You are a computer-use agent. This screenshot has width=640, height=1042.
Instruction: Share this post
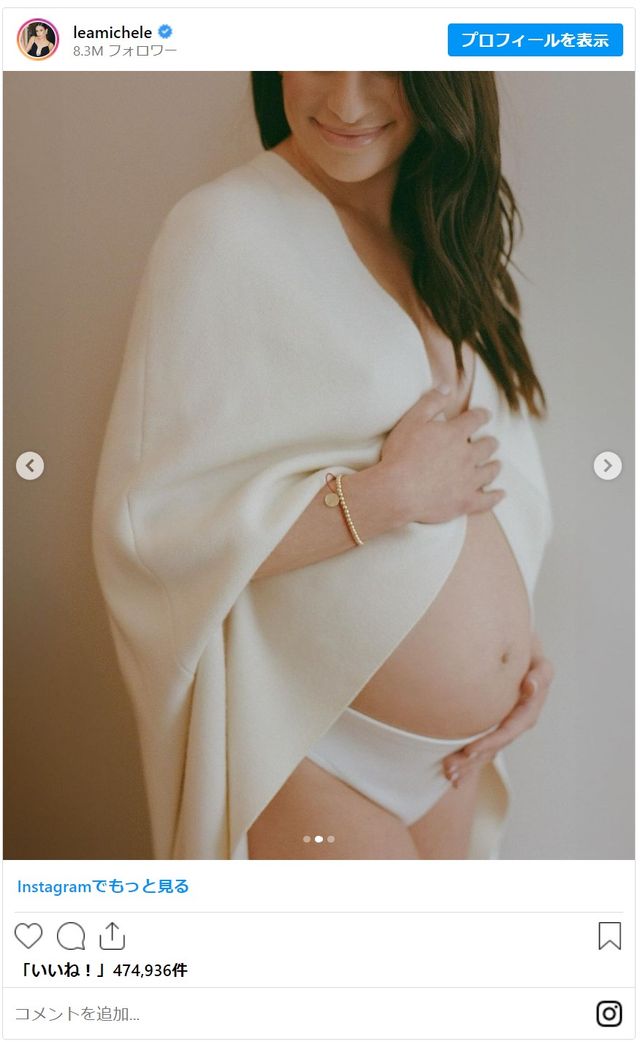[112, 936]
